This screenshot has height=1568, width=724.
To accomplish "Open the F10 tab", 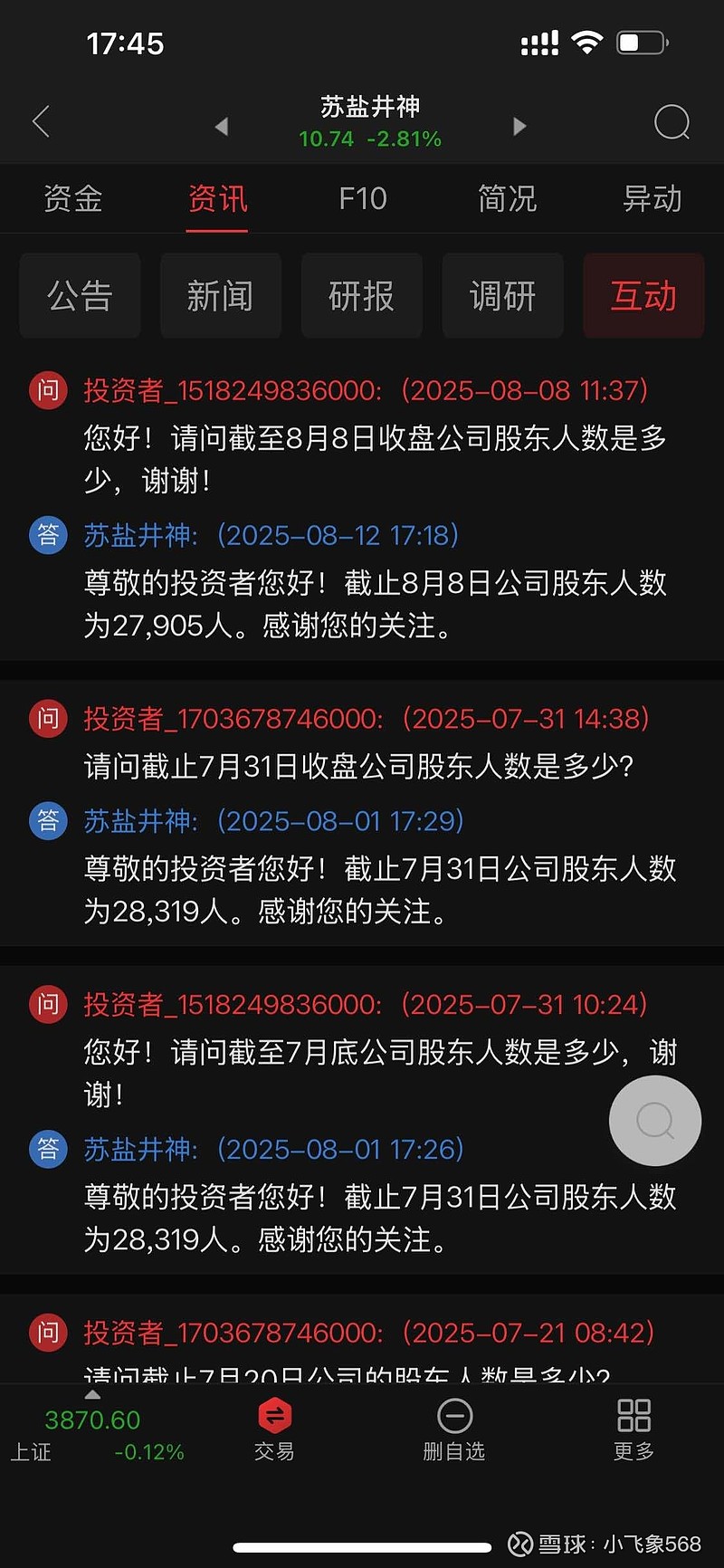I will coord(362,198).
